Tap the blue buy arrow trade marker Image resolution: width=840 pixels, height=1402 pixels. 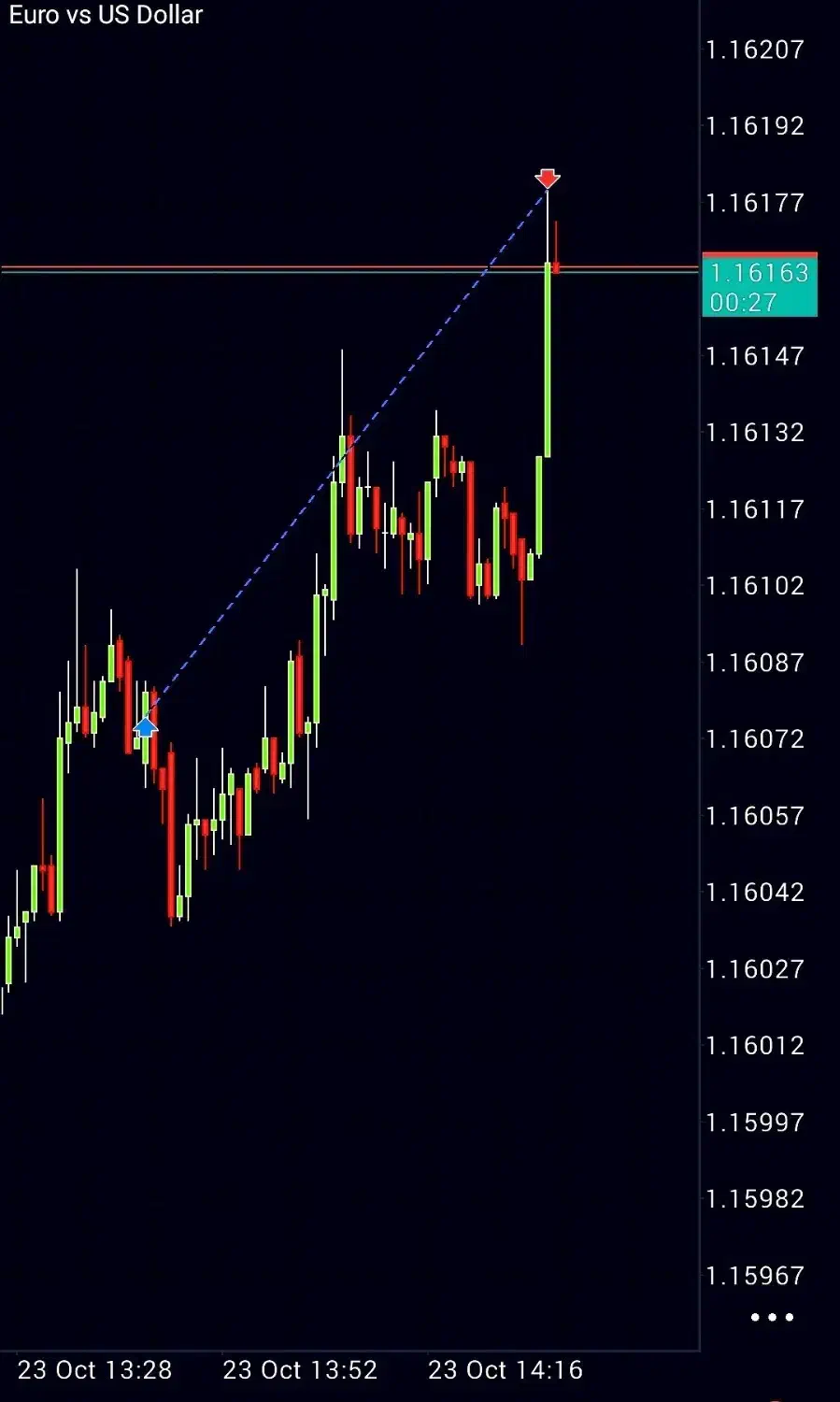[x=145, y=726]
